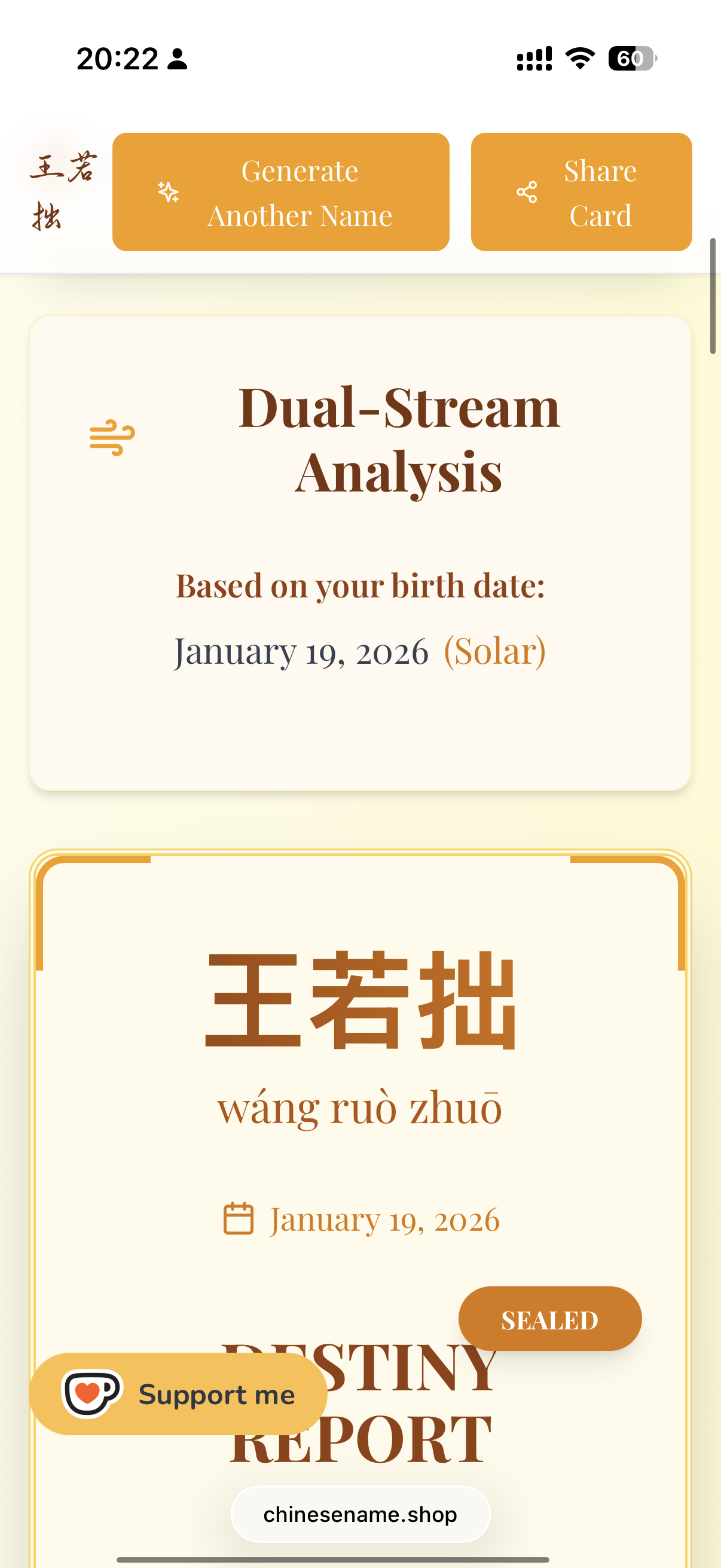Click the share icon inside the Share Card button
Image resolution: width=721 pixels, height=1568 pixels.
[x=528, y=193]
